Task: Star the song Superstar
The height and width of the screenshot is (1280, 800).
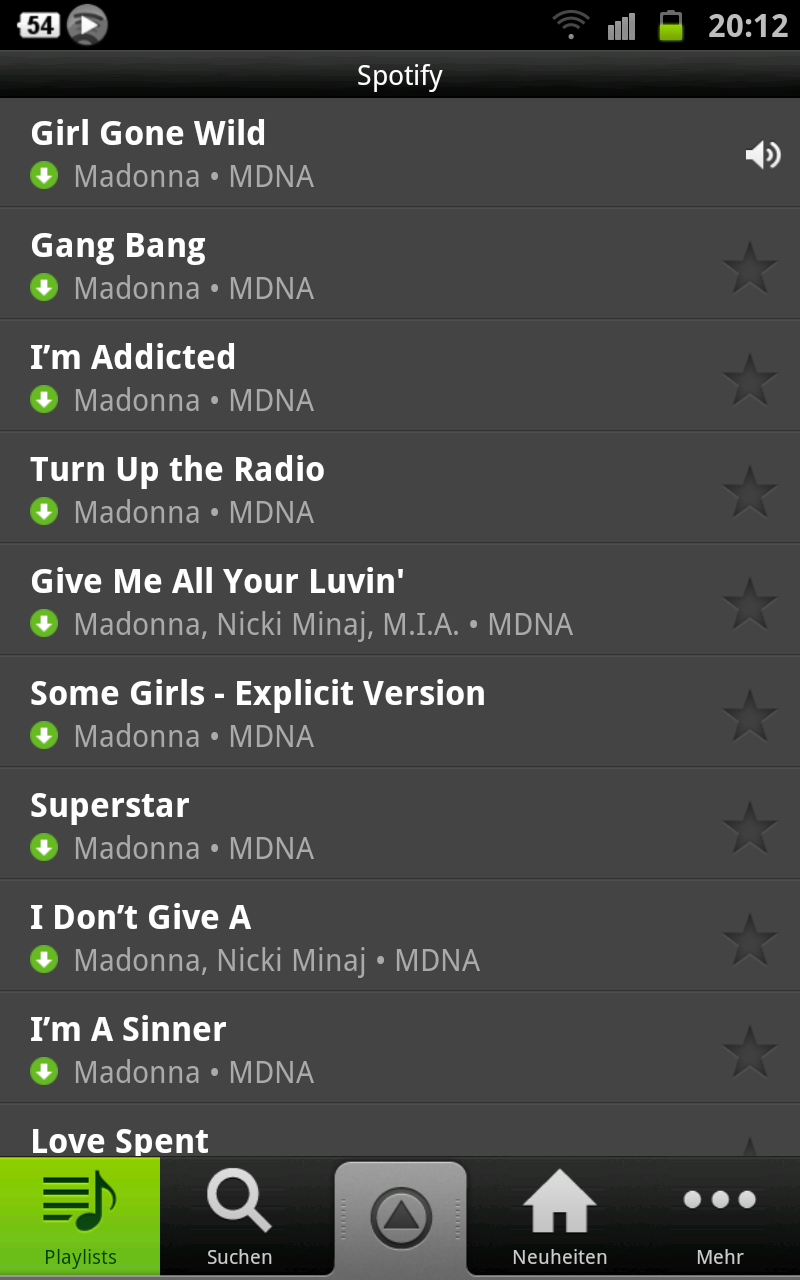Action: [x=749, y=827]
